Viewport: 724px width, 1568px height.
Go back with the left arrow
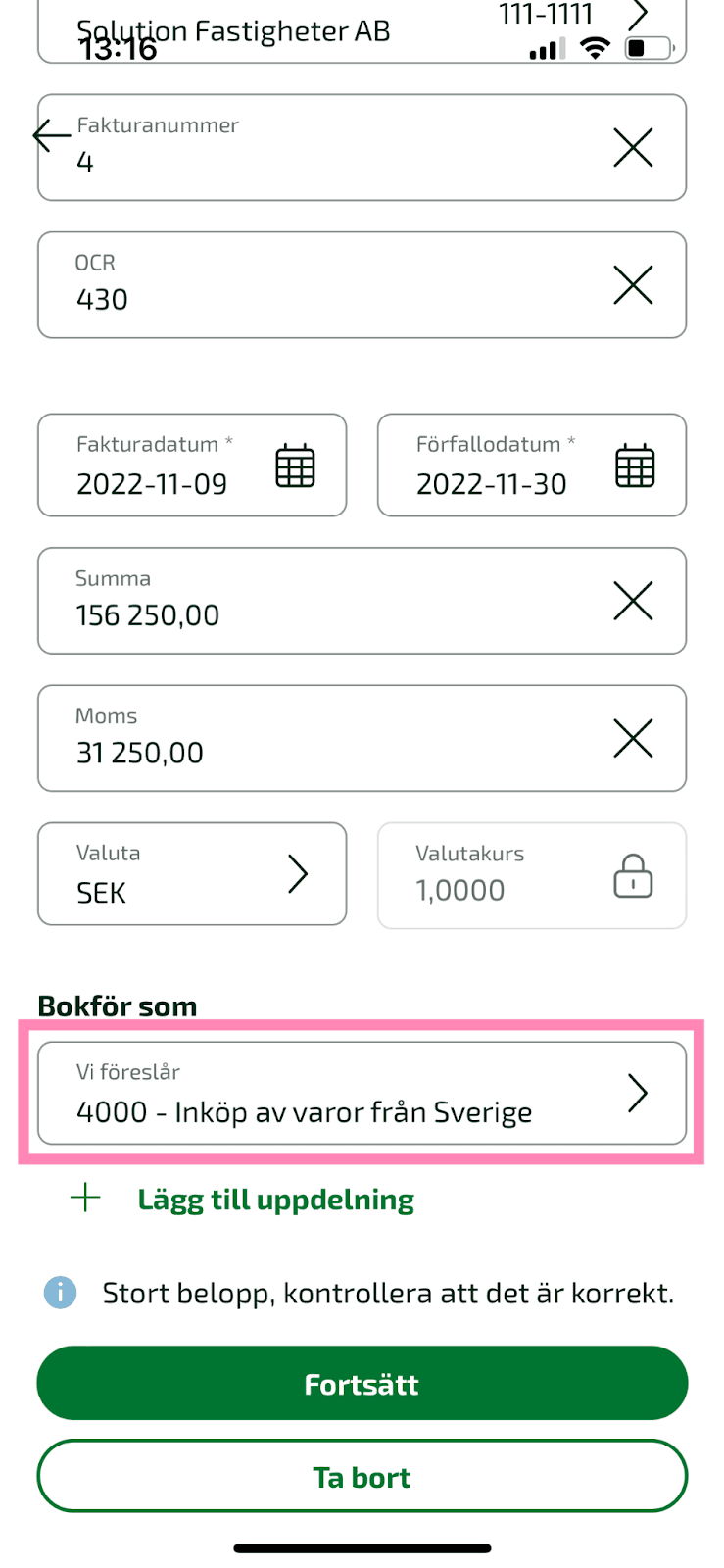[x=51, y=135]
